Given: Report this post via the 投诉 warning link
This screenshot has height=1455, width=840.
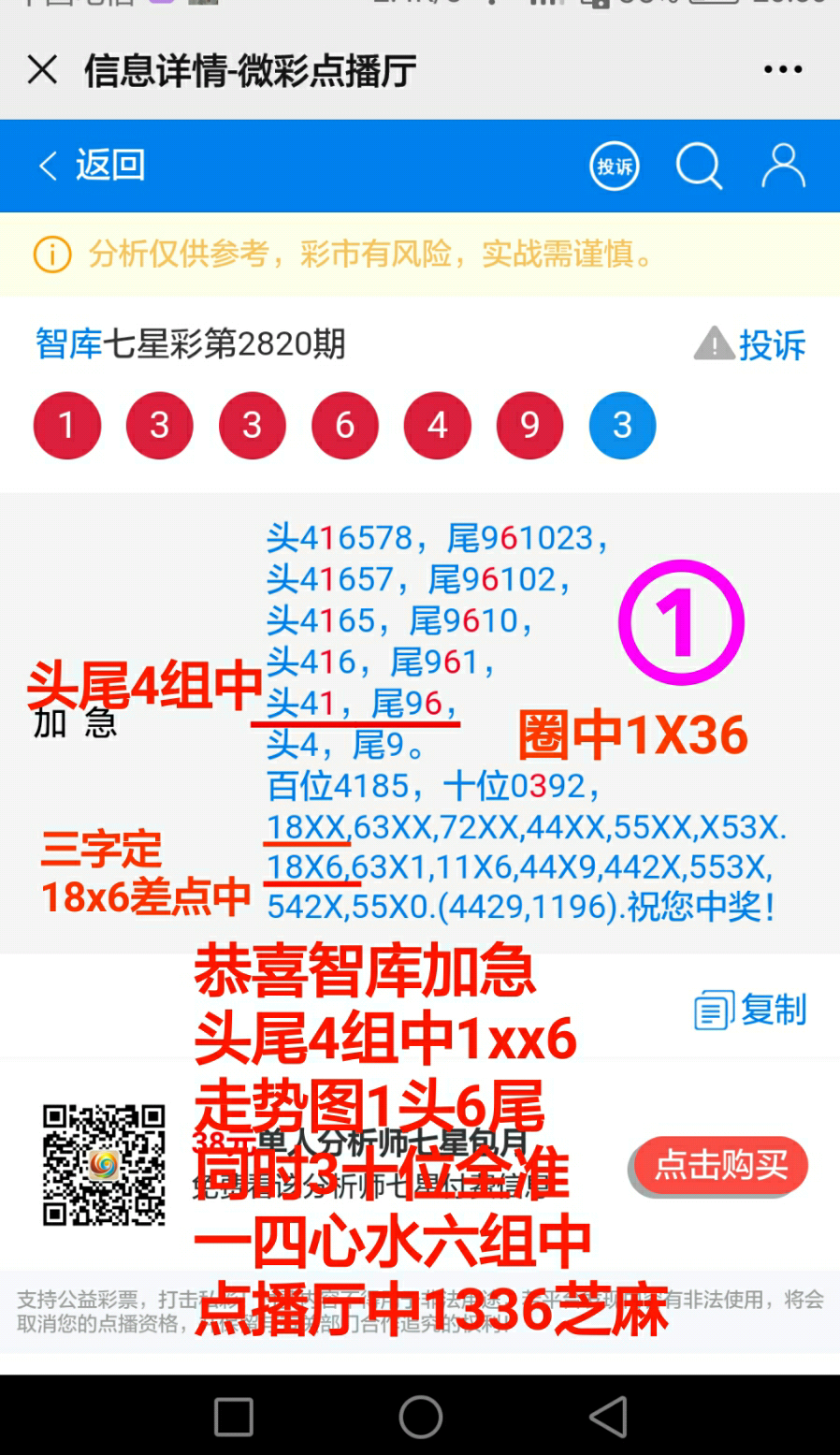Looking at the screenshot, I should (x=750, y=344).
